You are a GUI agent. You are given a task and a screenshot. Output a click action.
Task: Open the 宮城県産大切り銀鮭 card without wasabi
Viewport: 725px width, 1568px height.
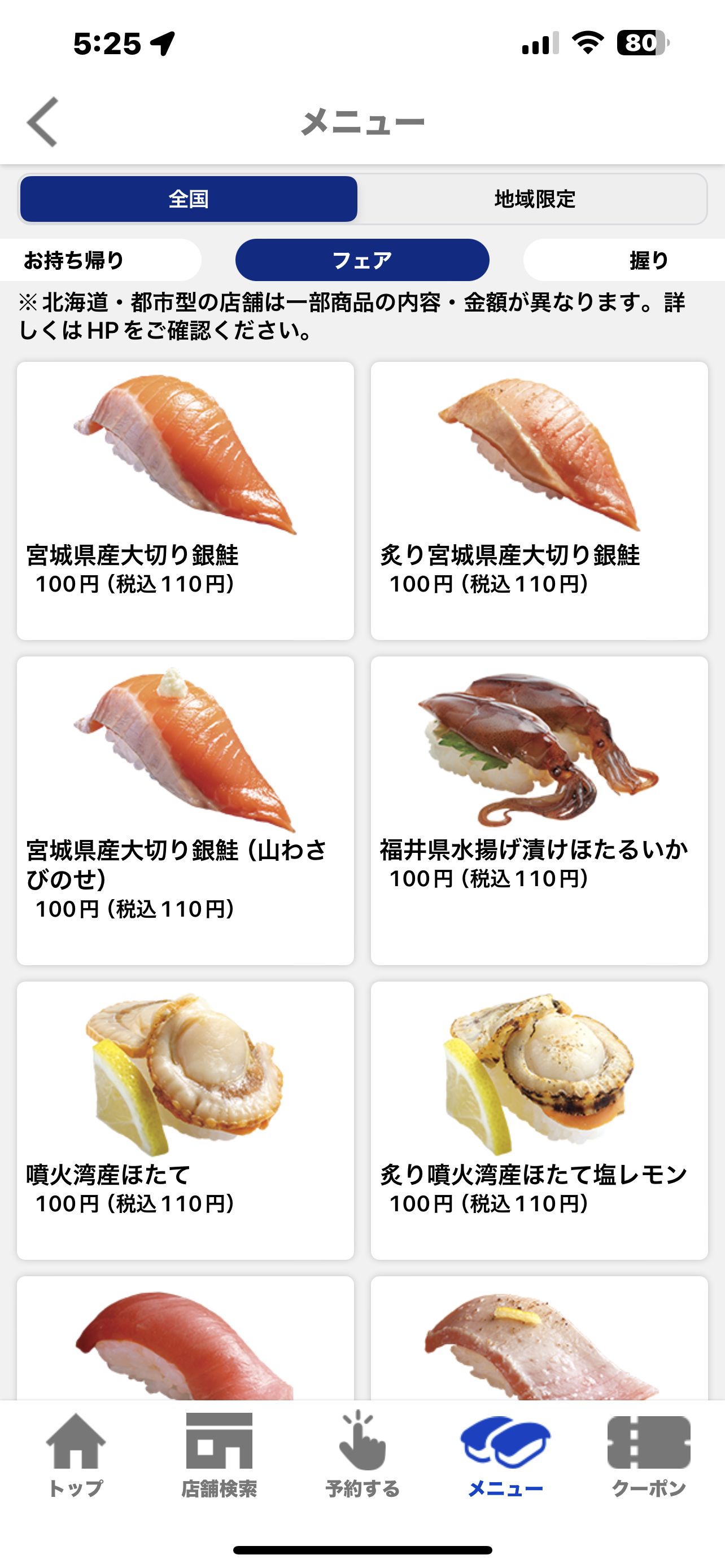pyautogui.click(x=185, y=500)
